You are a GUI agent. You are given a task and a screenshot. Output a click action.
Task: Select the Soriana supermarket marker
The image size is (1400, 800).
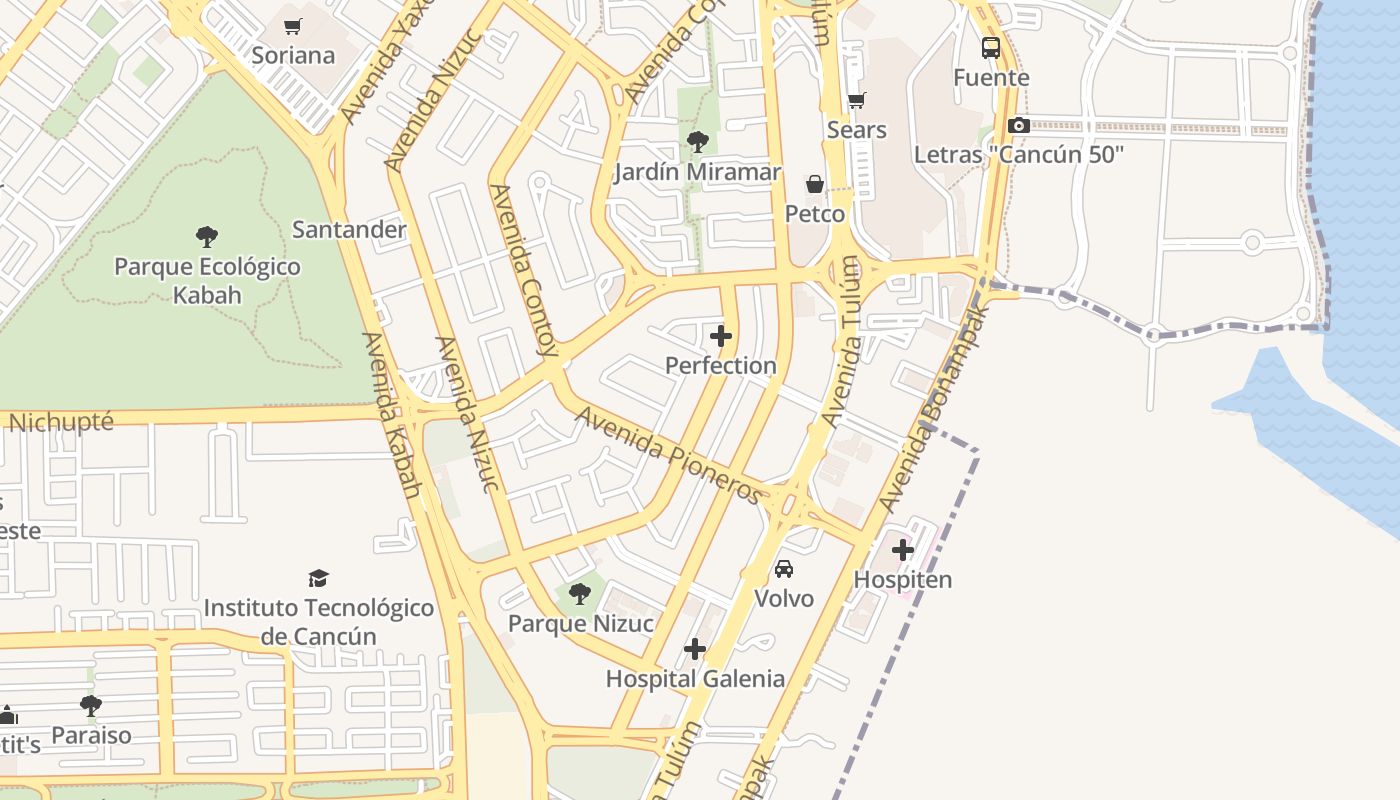point(292,27)
